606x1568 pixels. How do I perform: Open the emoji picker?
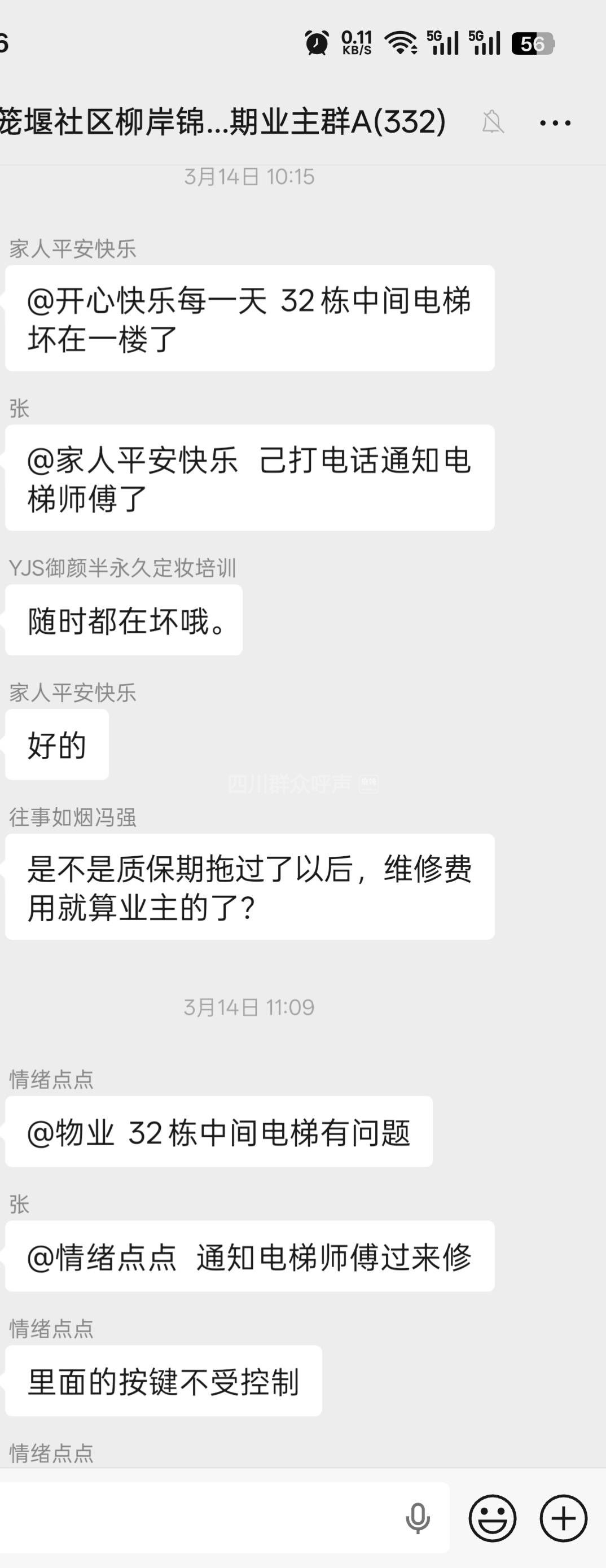[492, 1518]
